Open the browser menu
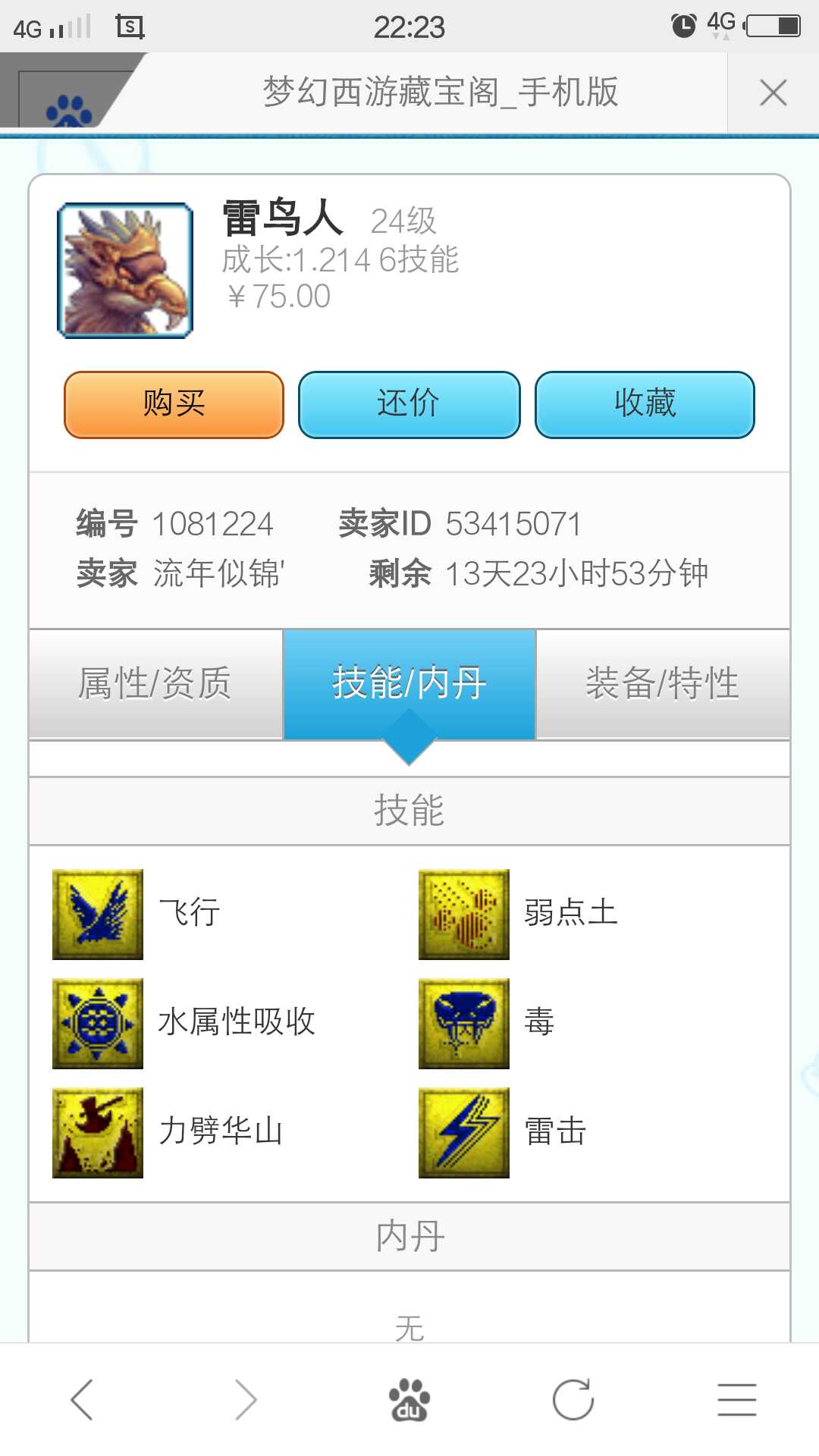819x1456 pixels. 737,1399
